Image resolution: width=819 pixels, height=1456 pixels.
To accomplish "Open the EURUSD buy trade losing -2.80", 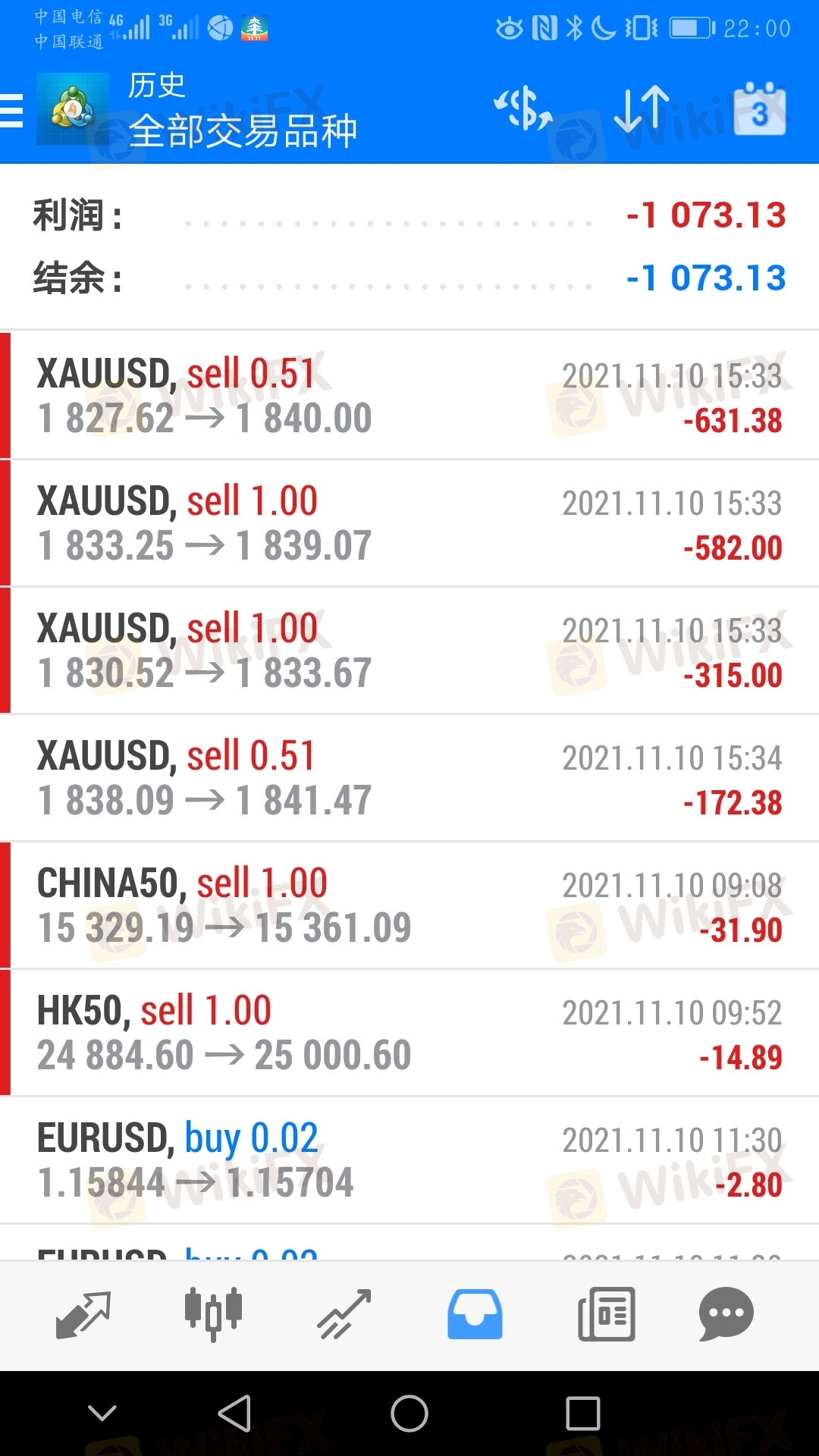I will tap(409, 1159).
